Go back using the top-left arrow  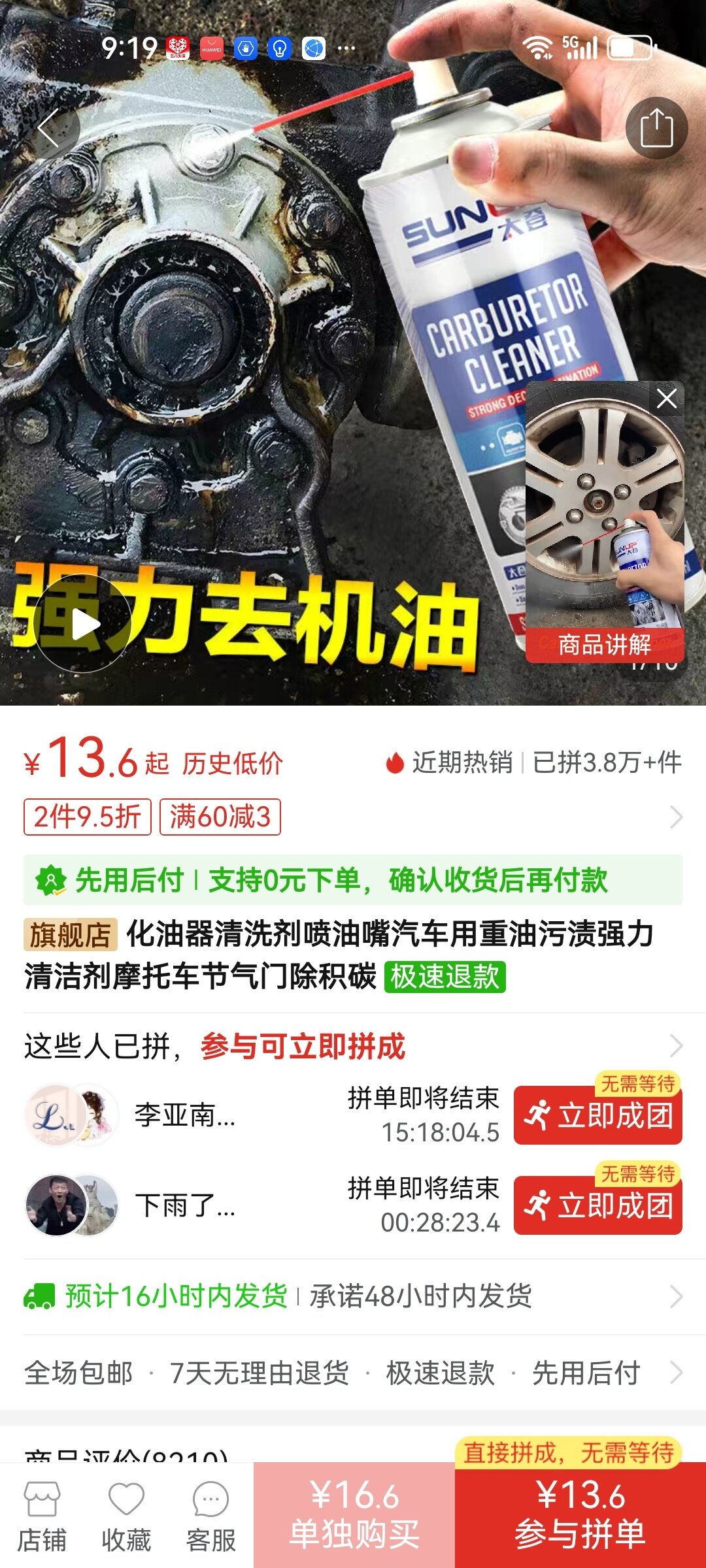pyautogui.click(x=50, y=128)
